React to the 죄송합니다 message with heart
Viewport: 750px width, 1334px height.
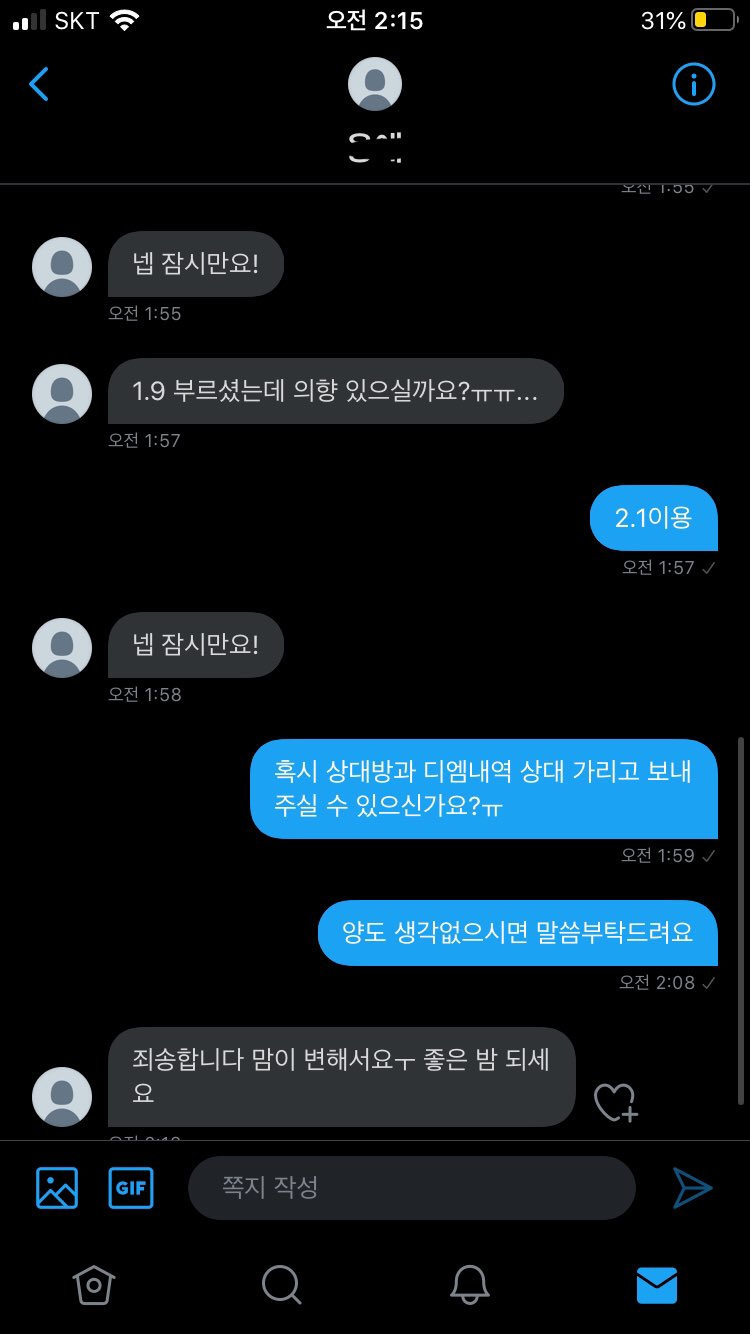point(616,1102)
